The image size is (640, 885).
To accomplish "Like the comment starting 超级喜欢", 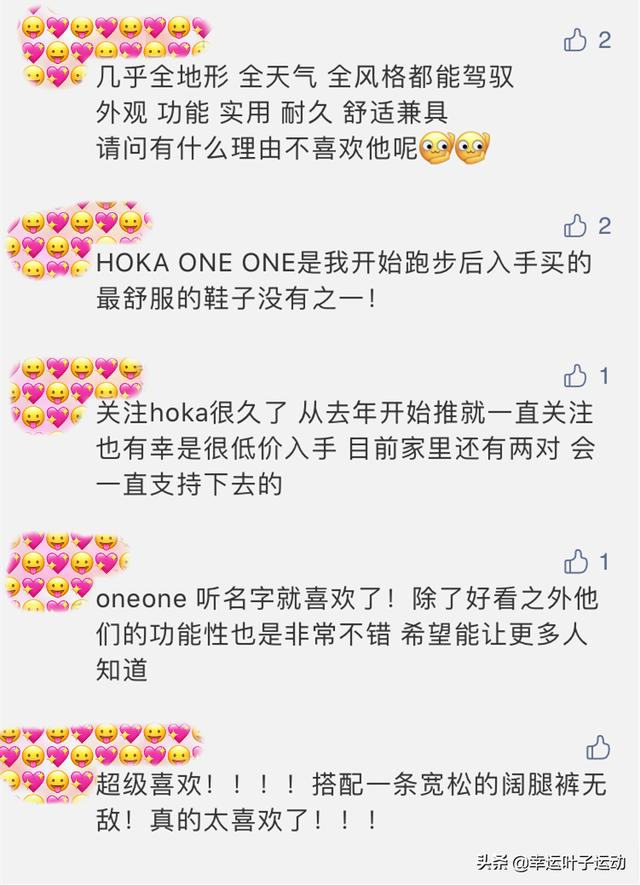I will [x=598, y=747].
